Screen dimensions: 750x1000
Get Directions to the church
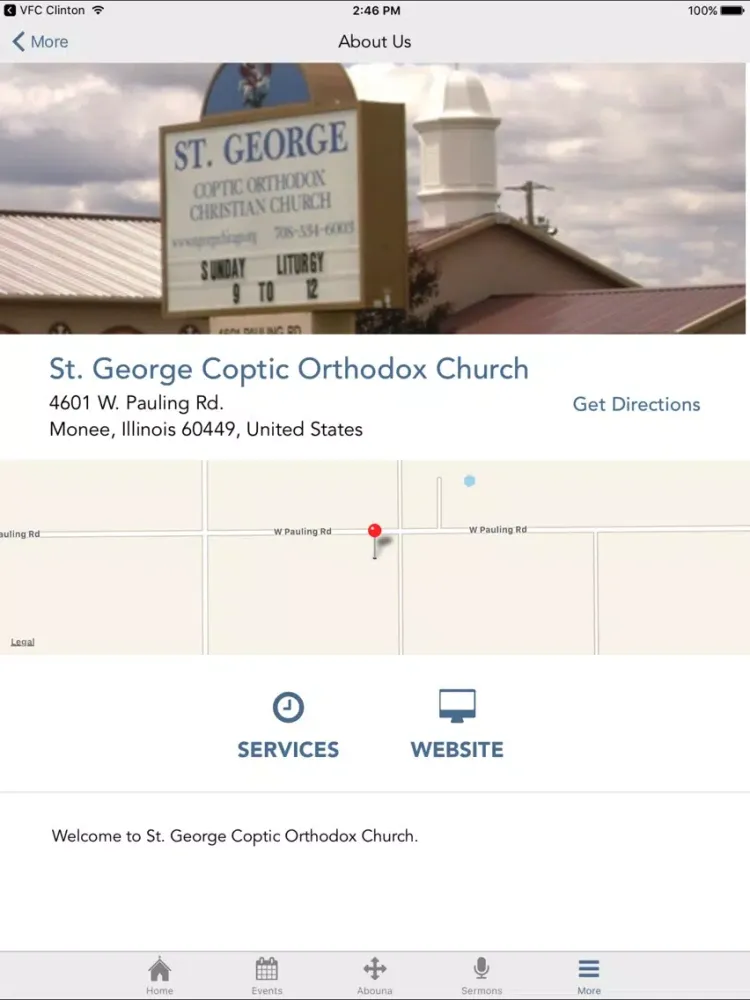click(x=636, y=404)
